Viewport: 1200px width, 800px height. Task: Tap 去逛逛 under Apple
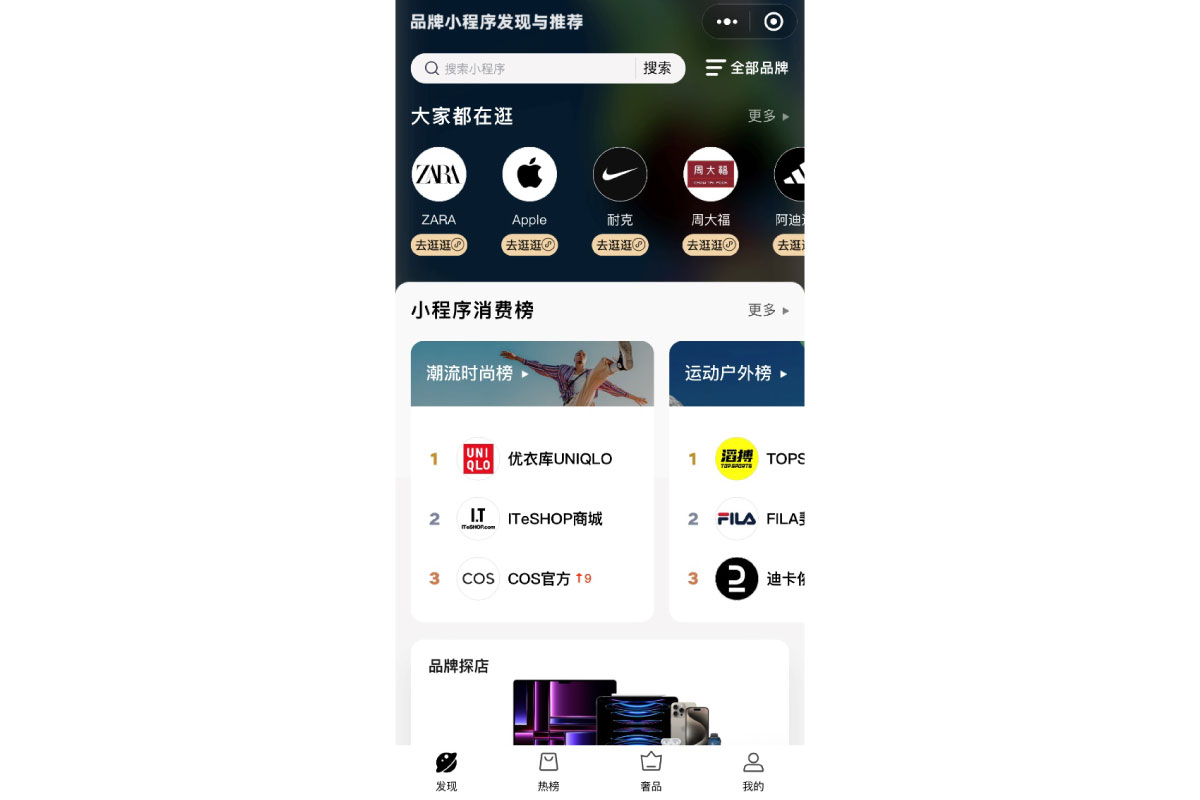tap(529, 245)
